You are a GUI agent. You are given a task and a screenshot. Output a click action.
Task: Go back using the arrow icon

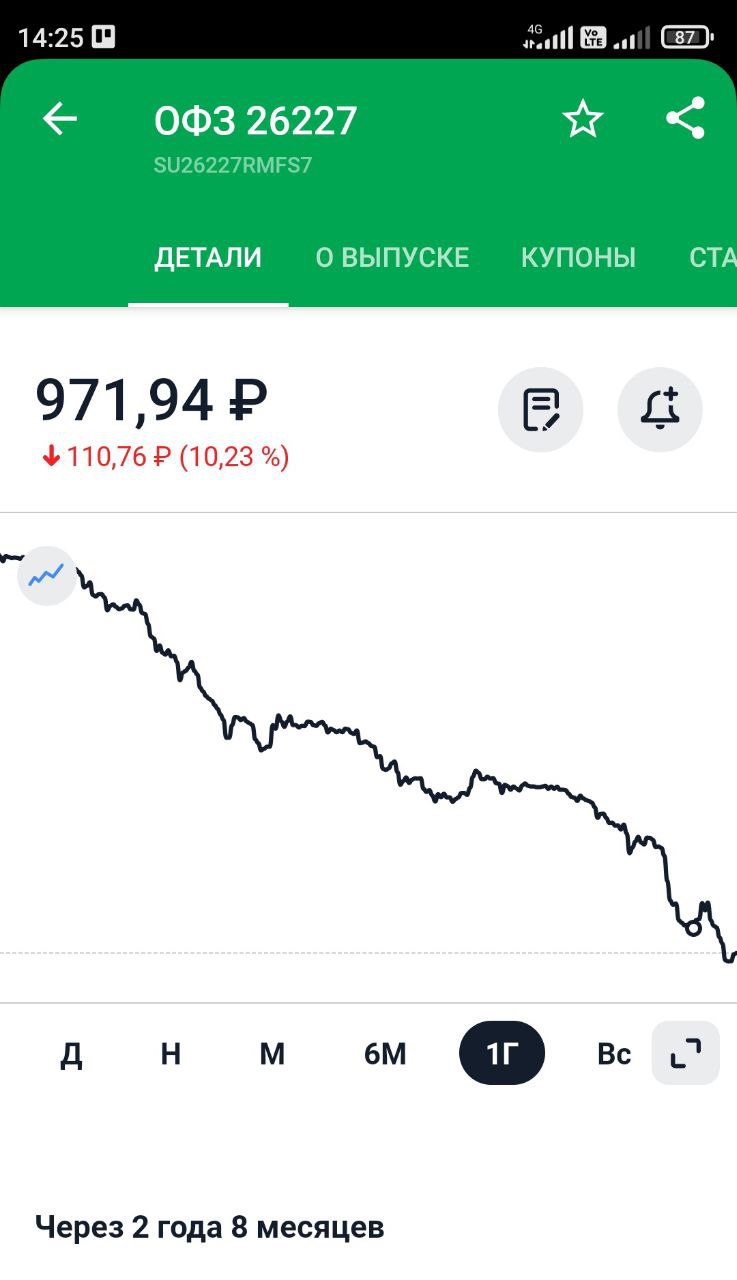60,120
